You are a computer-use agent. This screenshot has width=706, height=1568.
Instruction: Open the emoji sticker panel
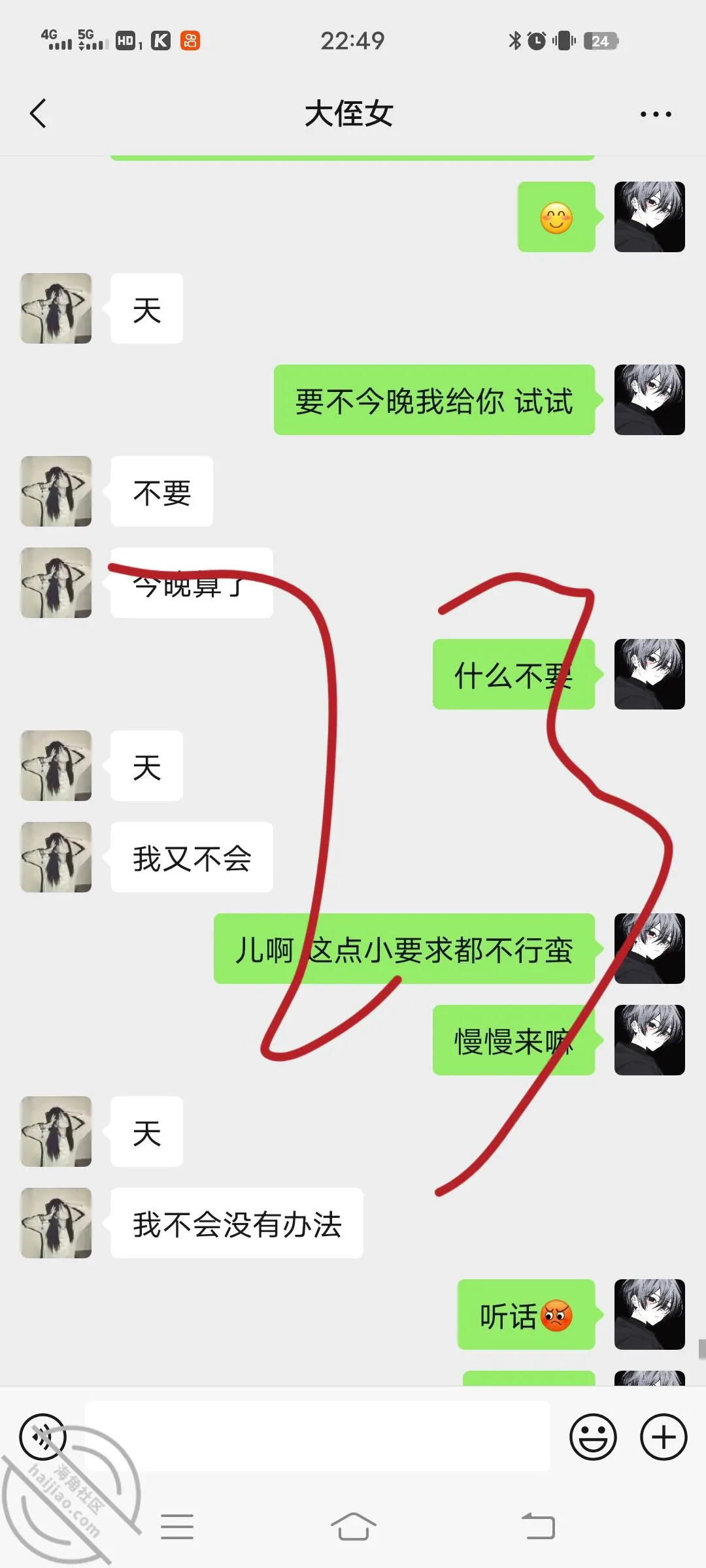pyautogui.click(x=593, y=1437)
